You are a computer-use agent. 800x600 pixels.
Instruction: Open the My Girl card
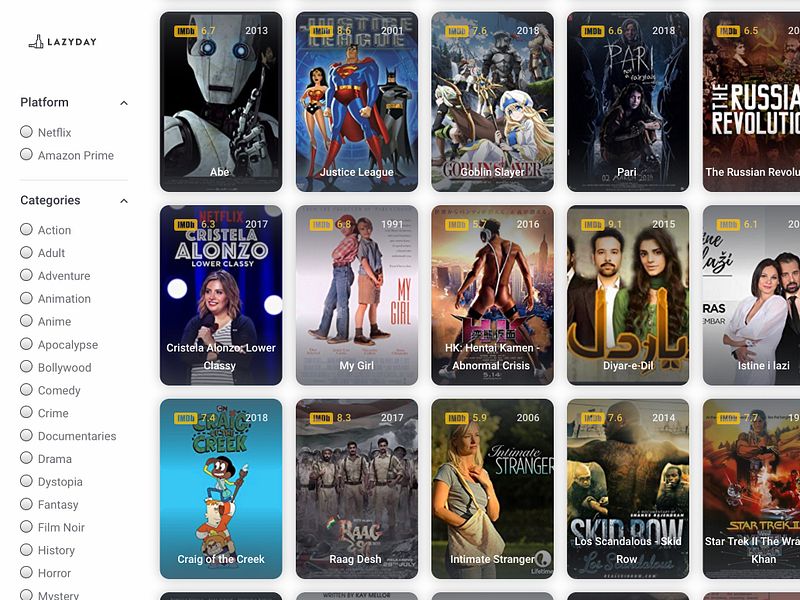click(357, 295)
